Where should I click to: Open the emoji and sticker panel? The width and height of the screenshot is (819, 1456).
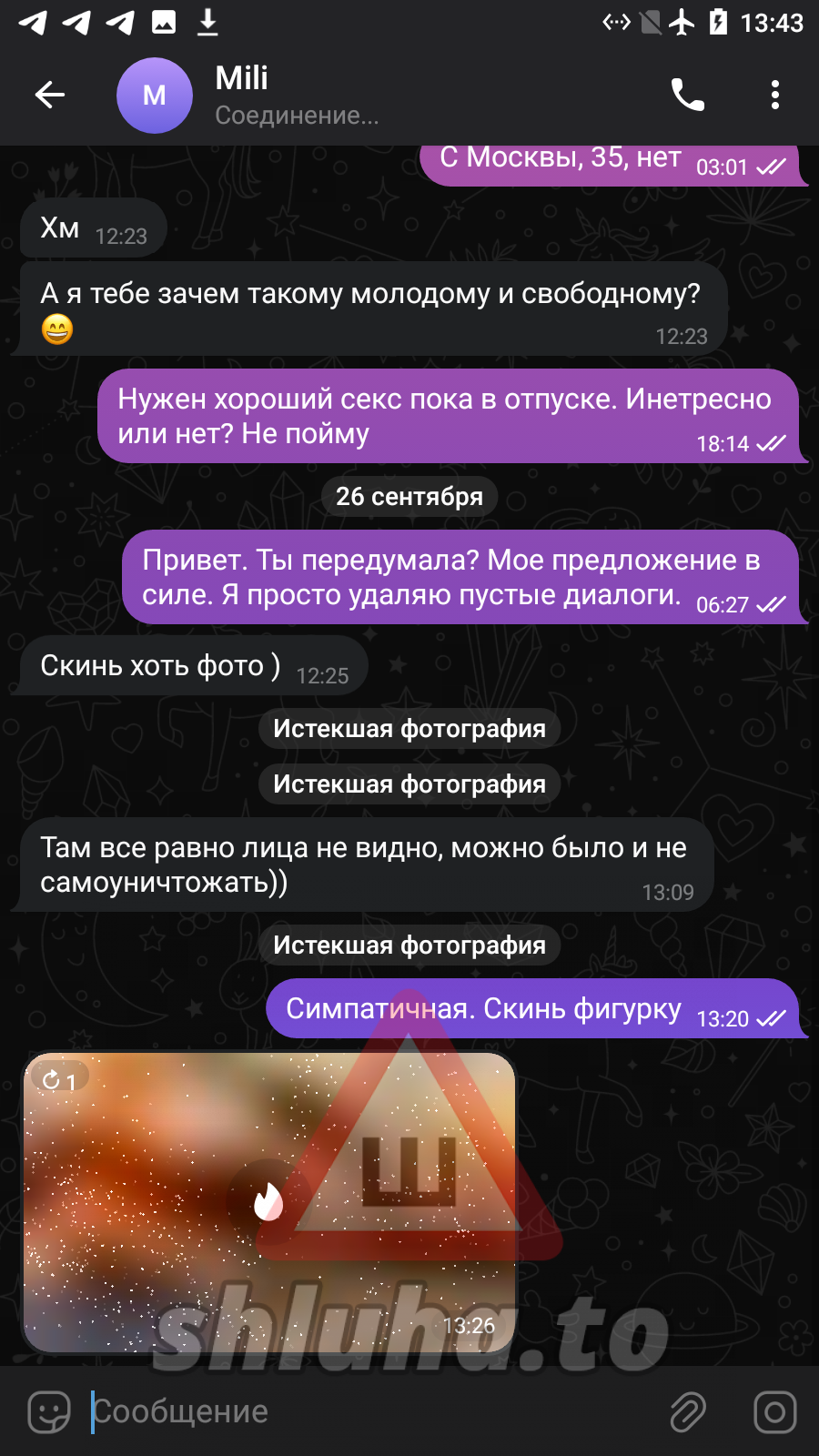[49, 1412]
